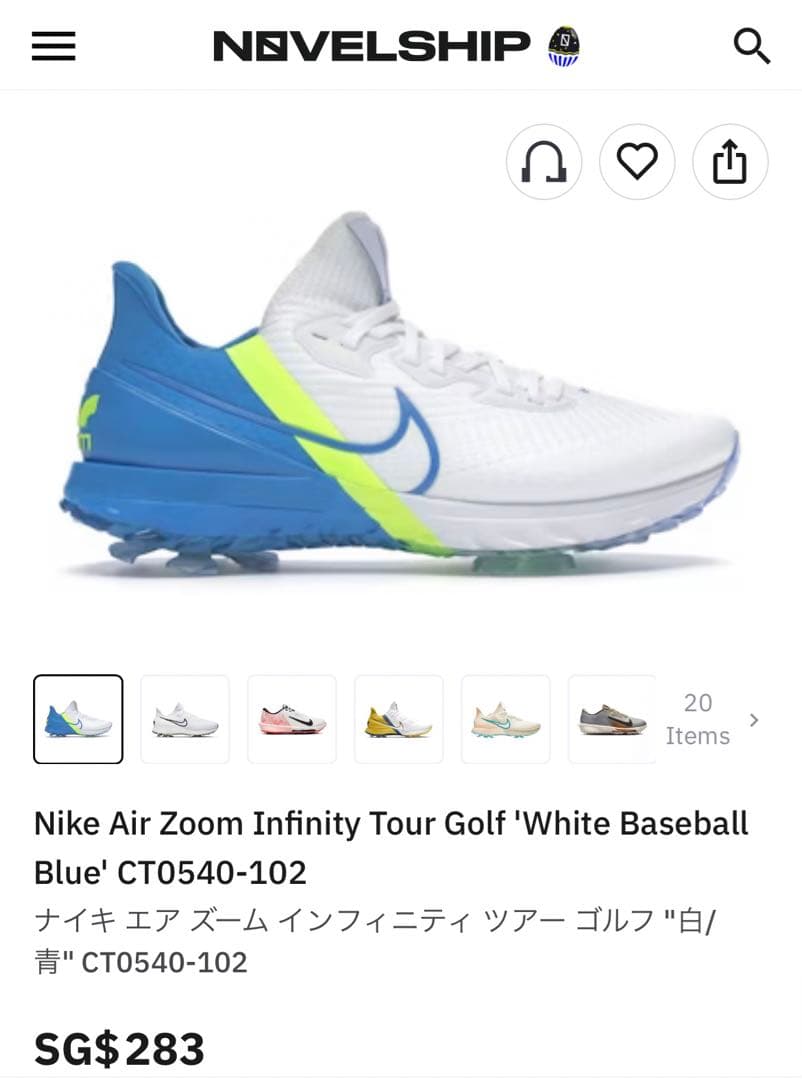Select the blue golf shoe thumbnail
Screen dimensions: 802x1080
click(77, 718)
